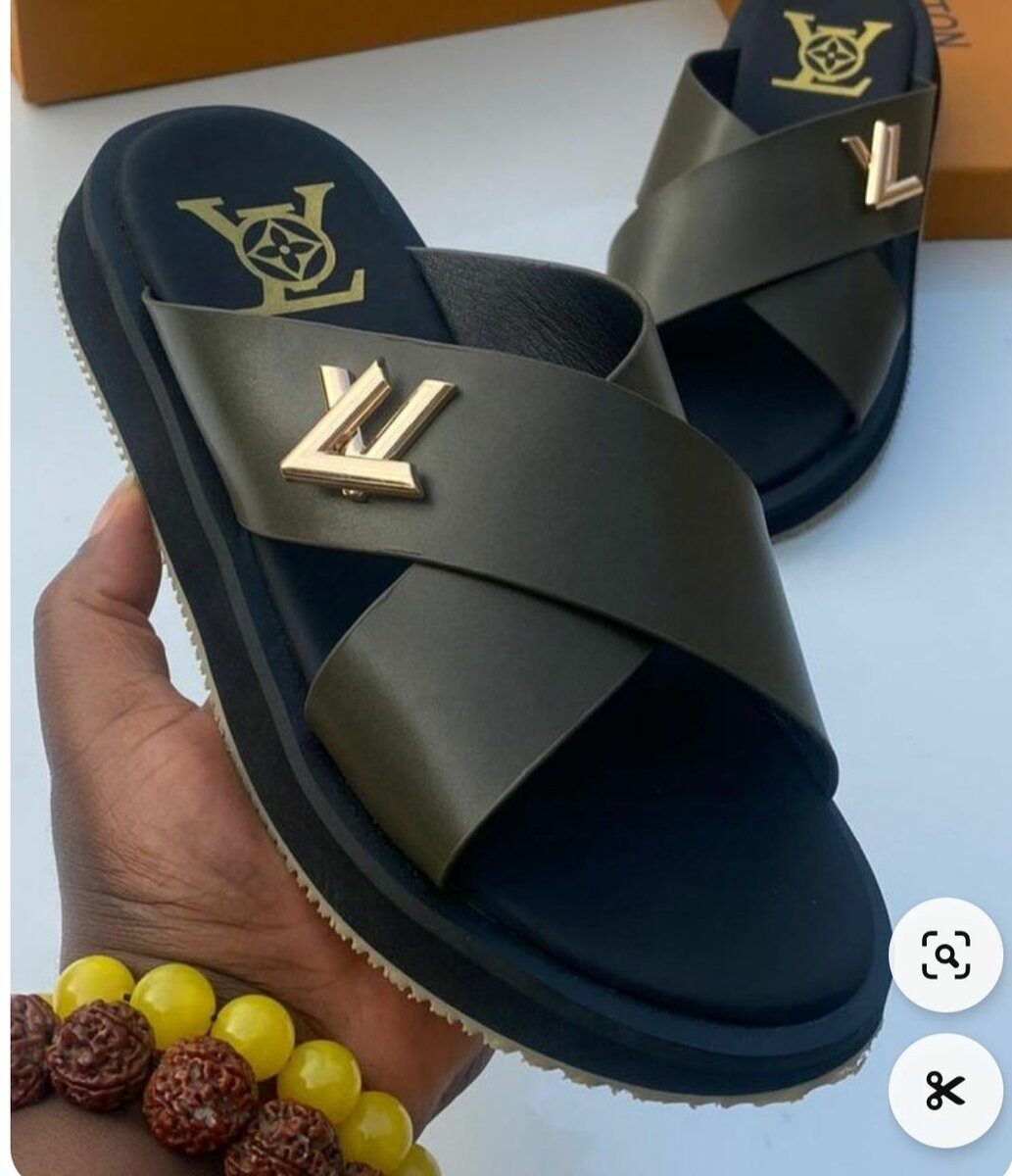
Task: Open the visual search lens button
Action: point(945,955)
